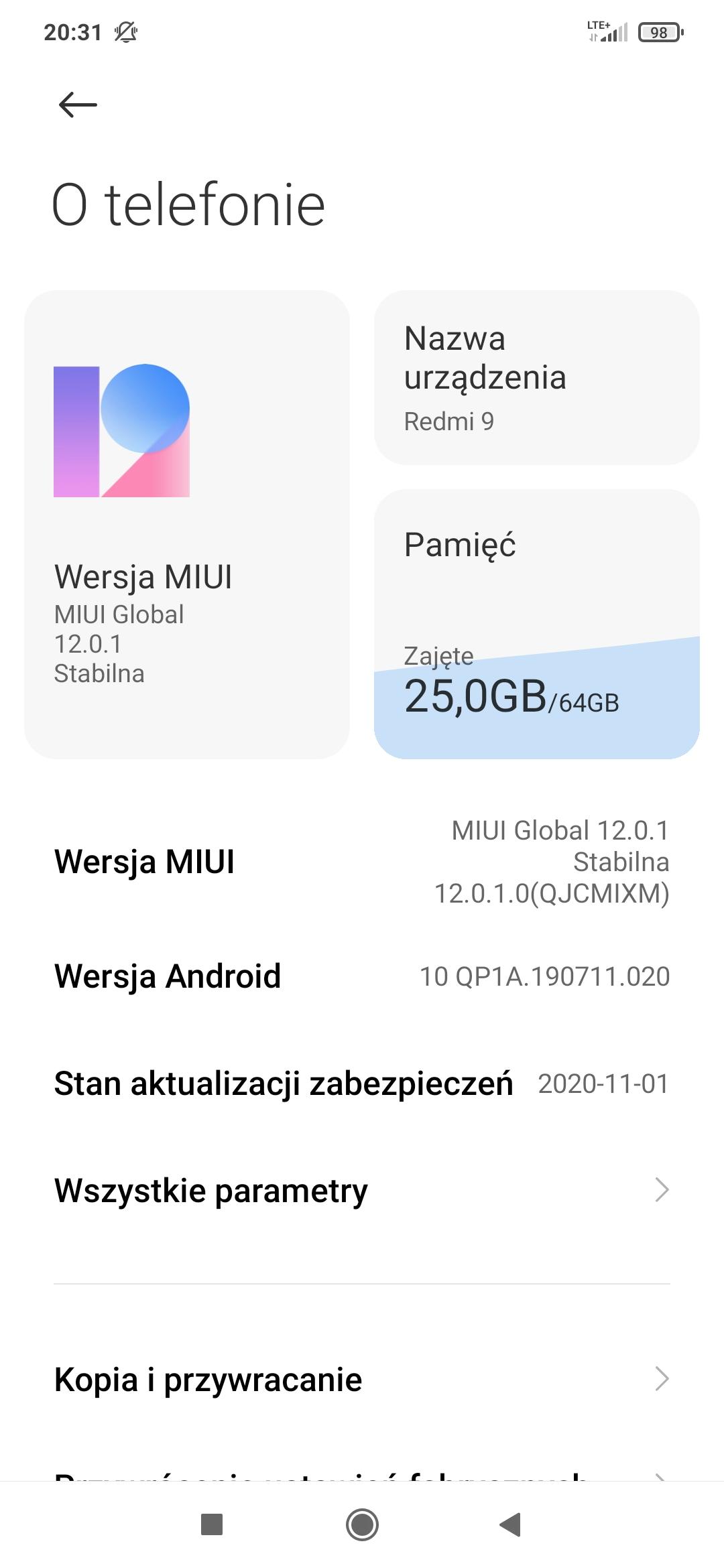724x1568 pixels.
Task: Tap the Wersja MIUI row in the list
Action: [362, 862]
